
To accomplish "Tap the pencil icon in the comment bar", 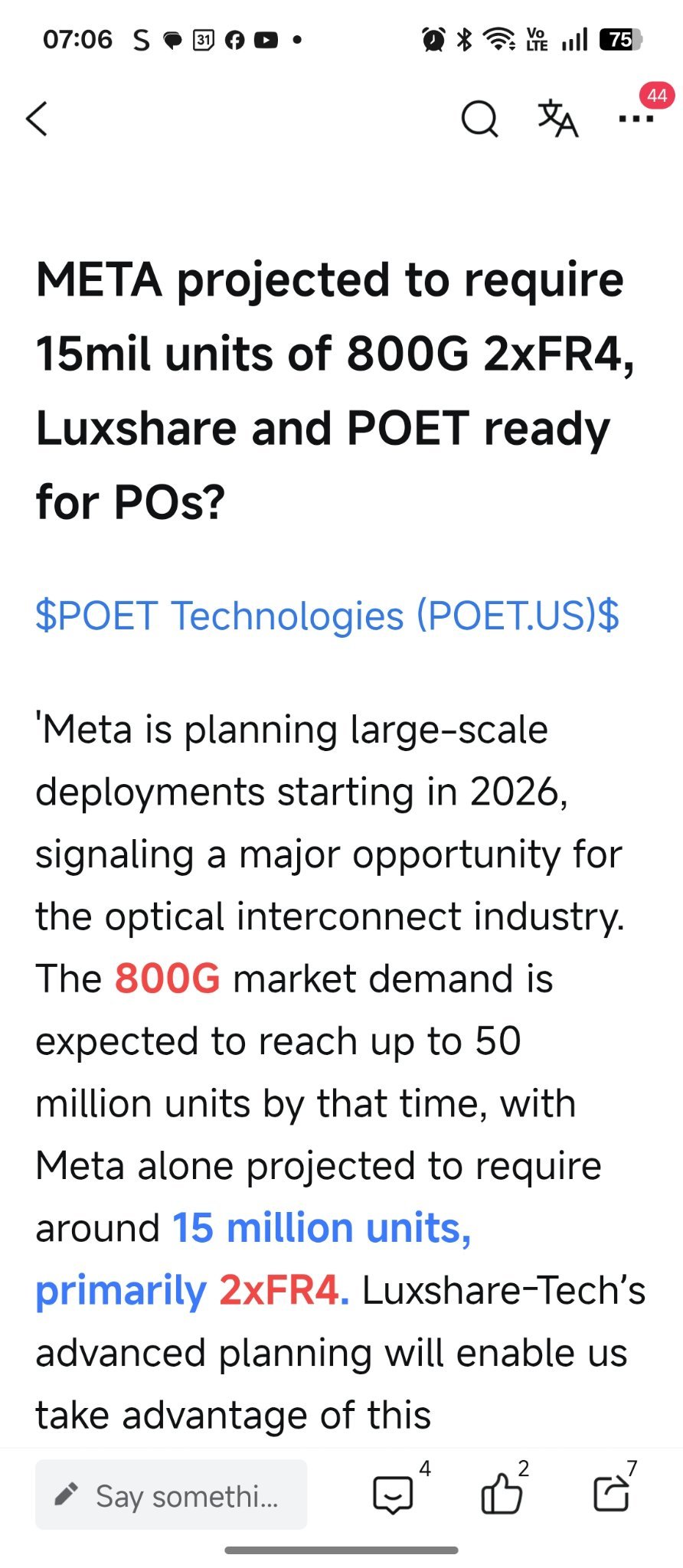I will click(x=67, y=1493).
